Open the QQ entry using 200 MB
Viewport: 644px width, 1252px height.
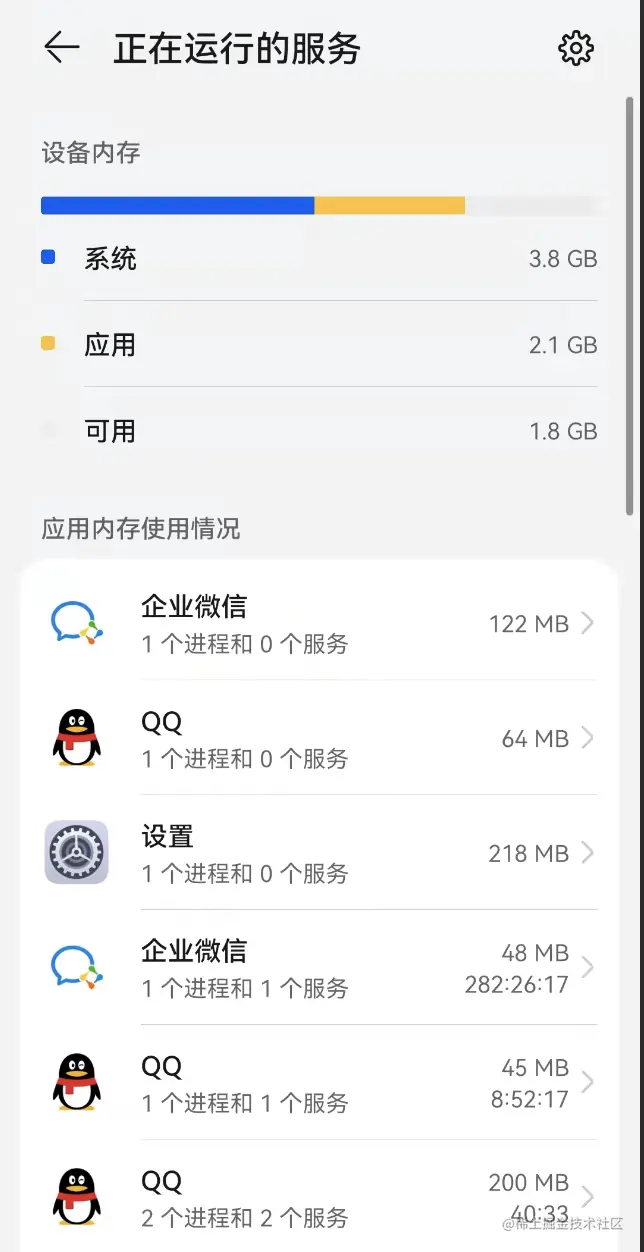tap(320, 1197)
